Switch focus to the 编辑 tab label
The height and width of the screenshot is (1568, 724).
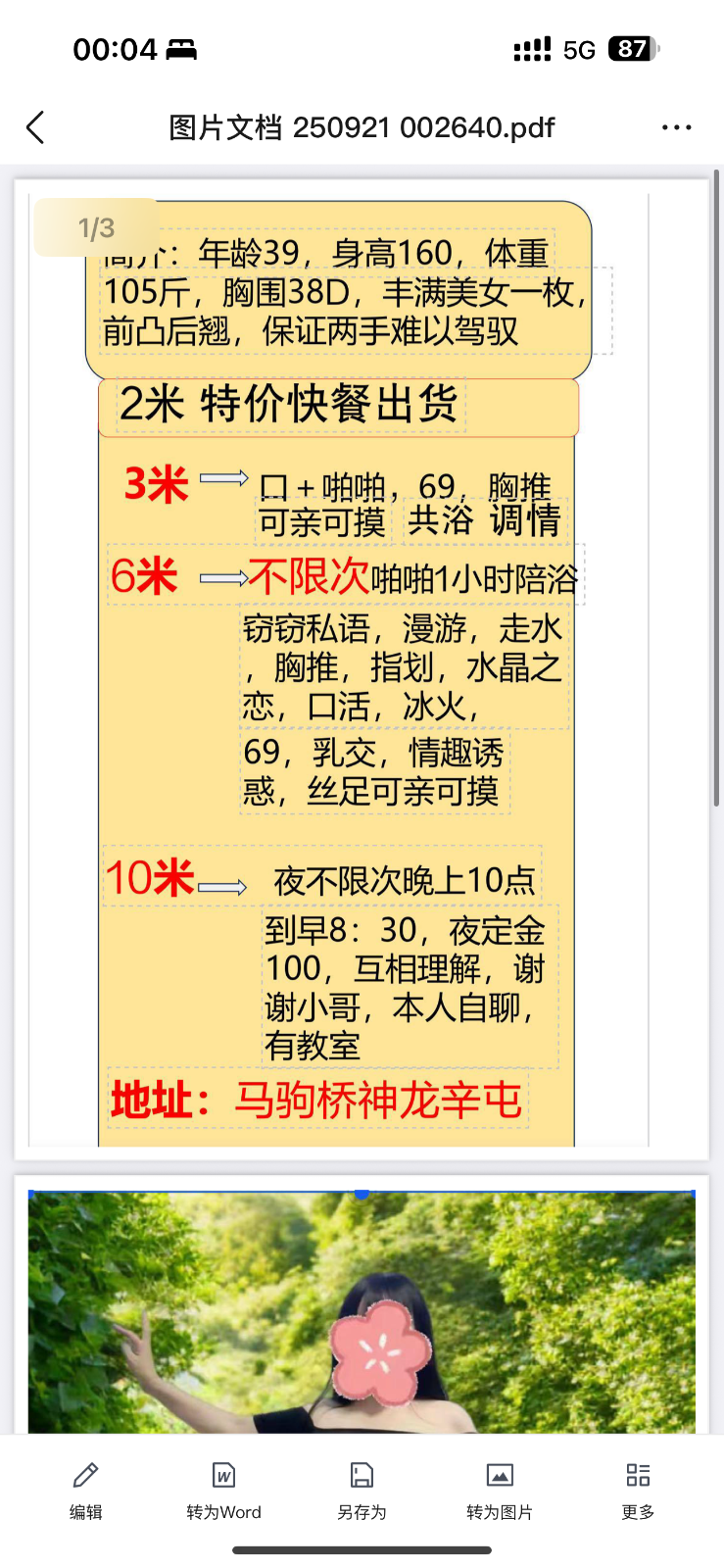85,1512
